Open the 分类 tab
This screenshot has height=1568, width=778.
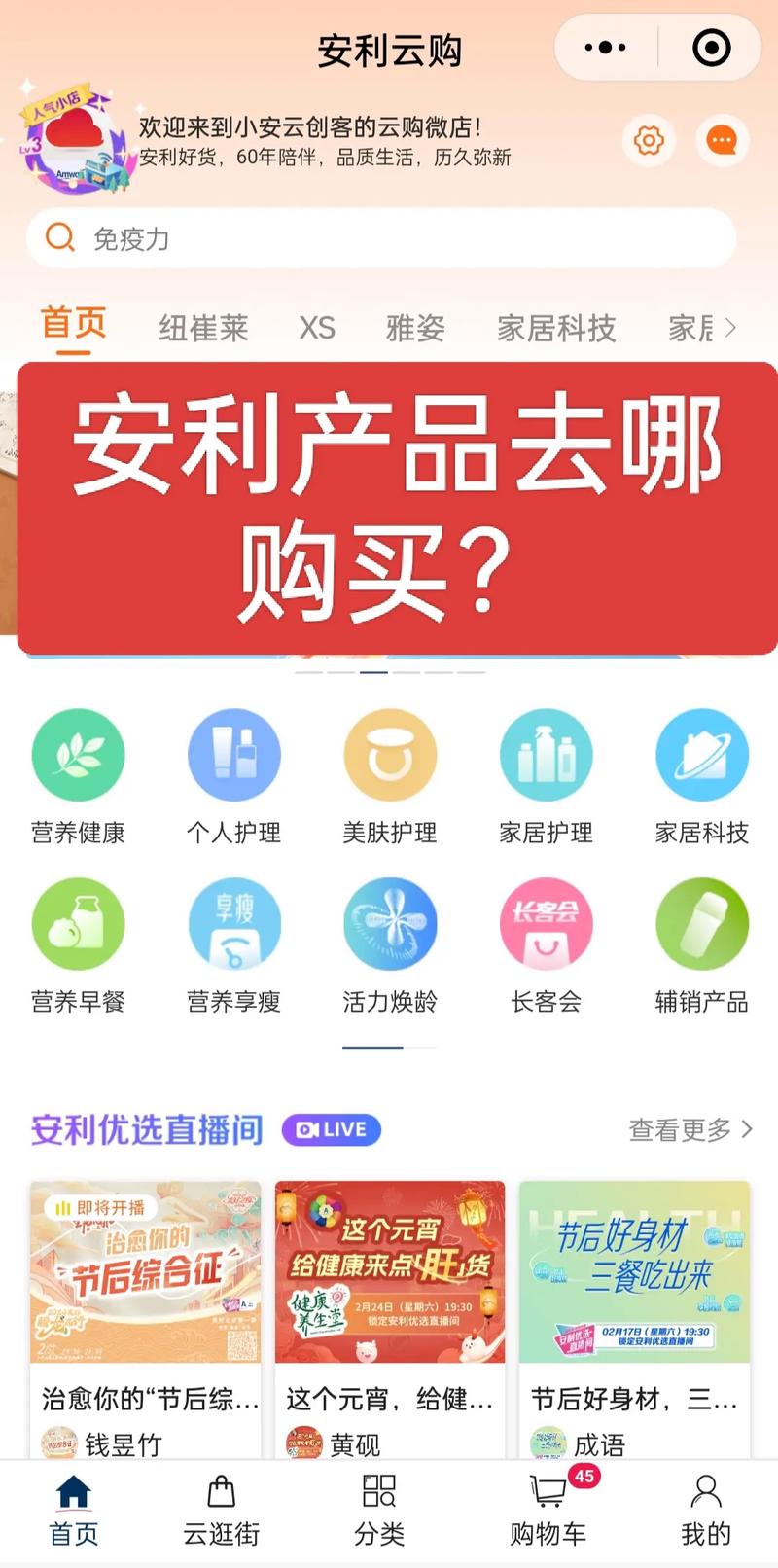point(379,1511)
